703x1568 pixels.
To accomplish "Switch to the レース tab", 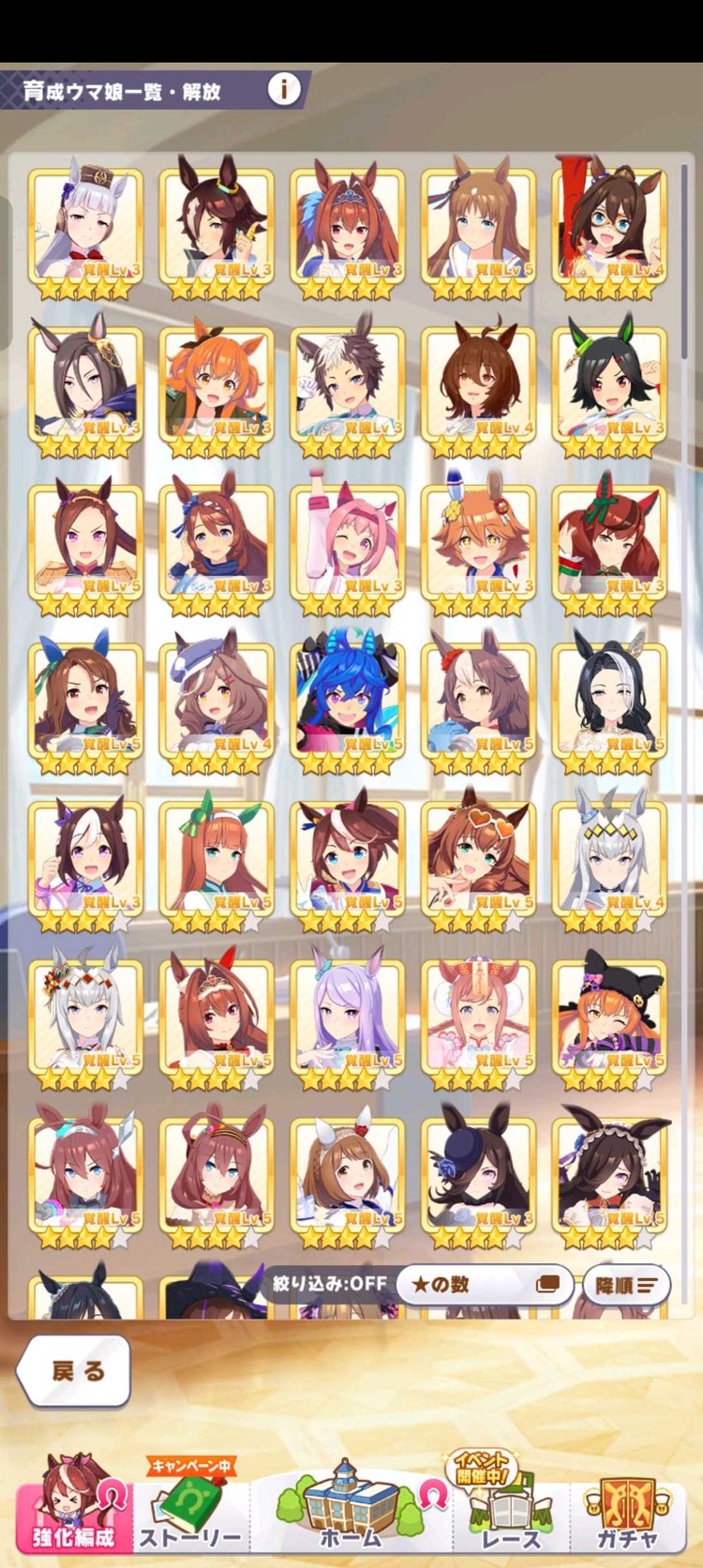I will pyautogui.click(x=510, y=1508).
